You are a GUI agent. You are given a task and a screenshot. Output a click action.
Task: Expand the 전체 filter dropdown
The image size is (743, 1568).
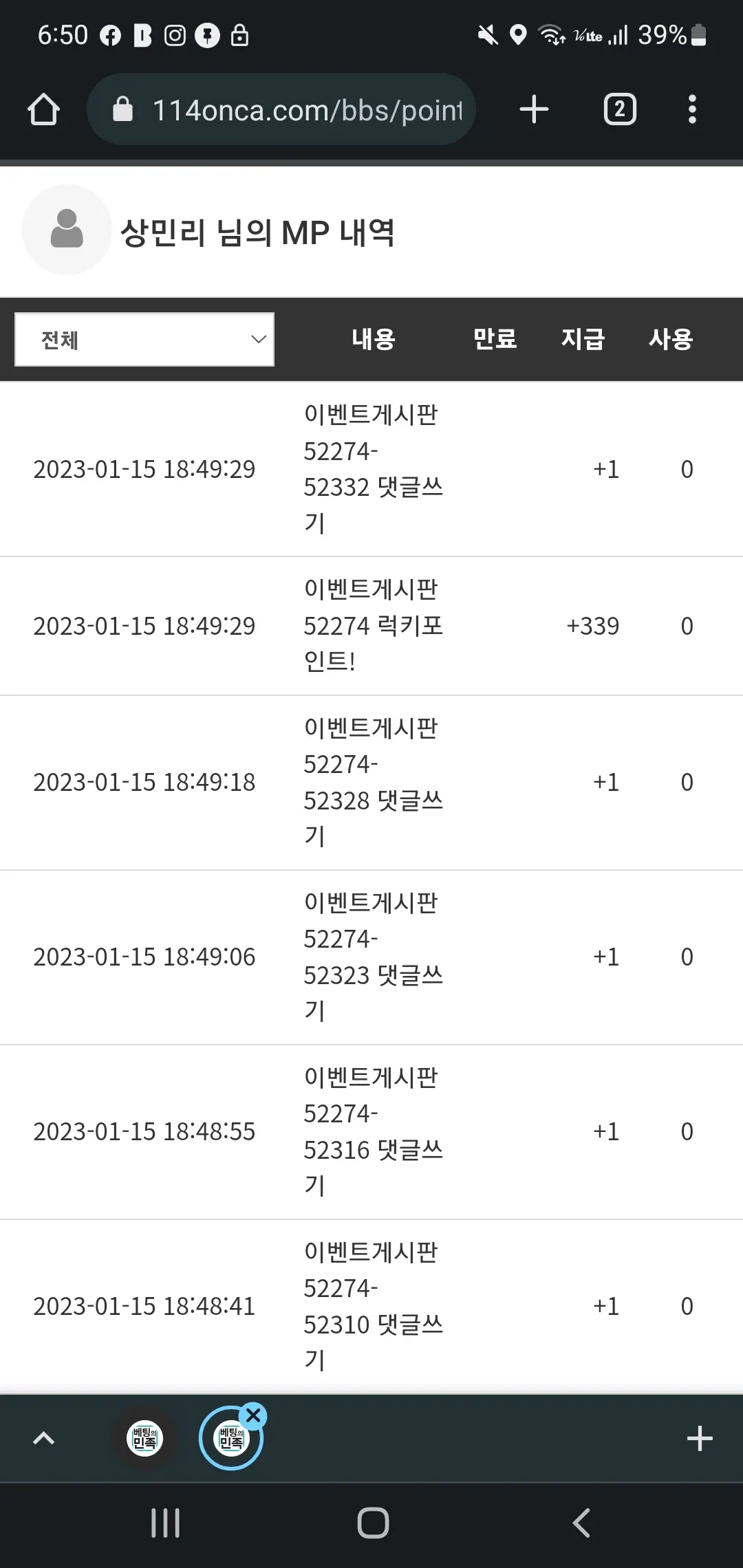tap(144, 339)
